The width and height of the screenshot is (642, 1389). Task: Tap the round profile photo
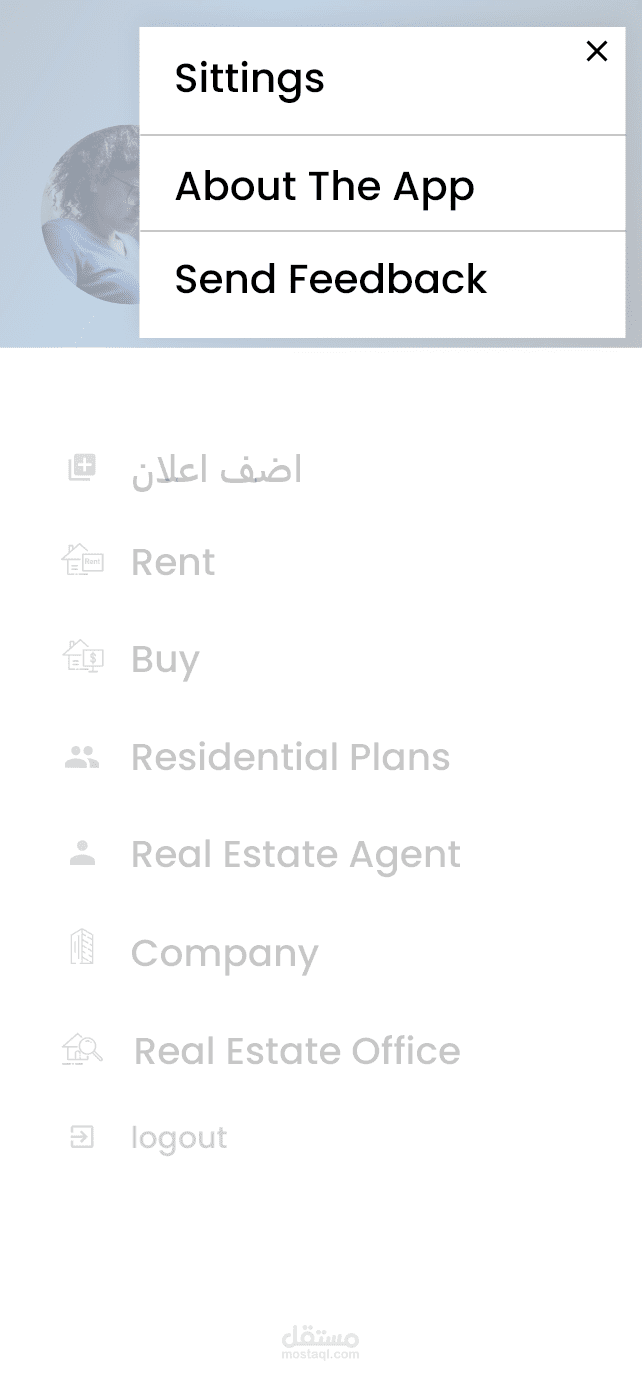point(90,215)
